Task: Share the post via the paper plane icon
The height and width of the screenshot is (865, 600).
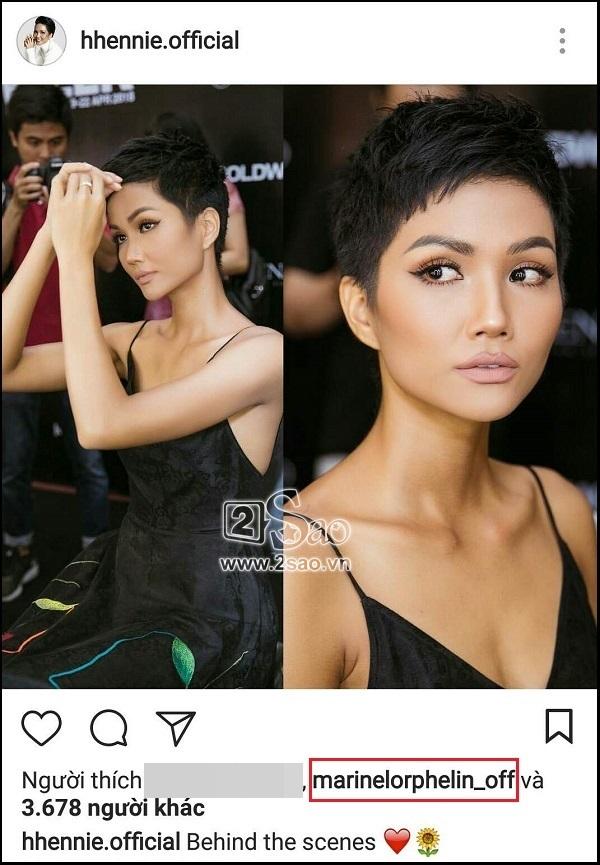Action: (x=177, y=727)
